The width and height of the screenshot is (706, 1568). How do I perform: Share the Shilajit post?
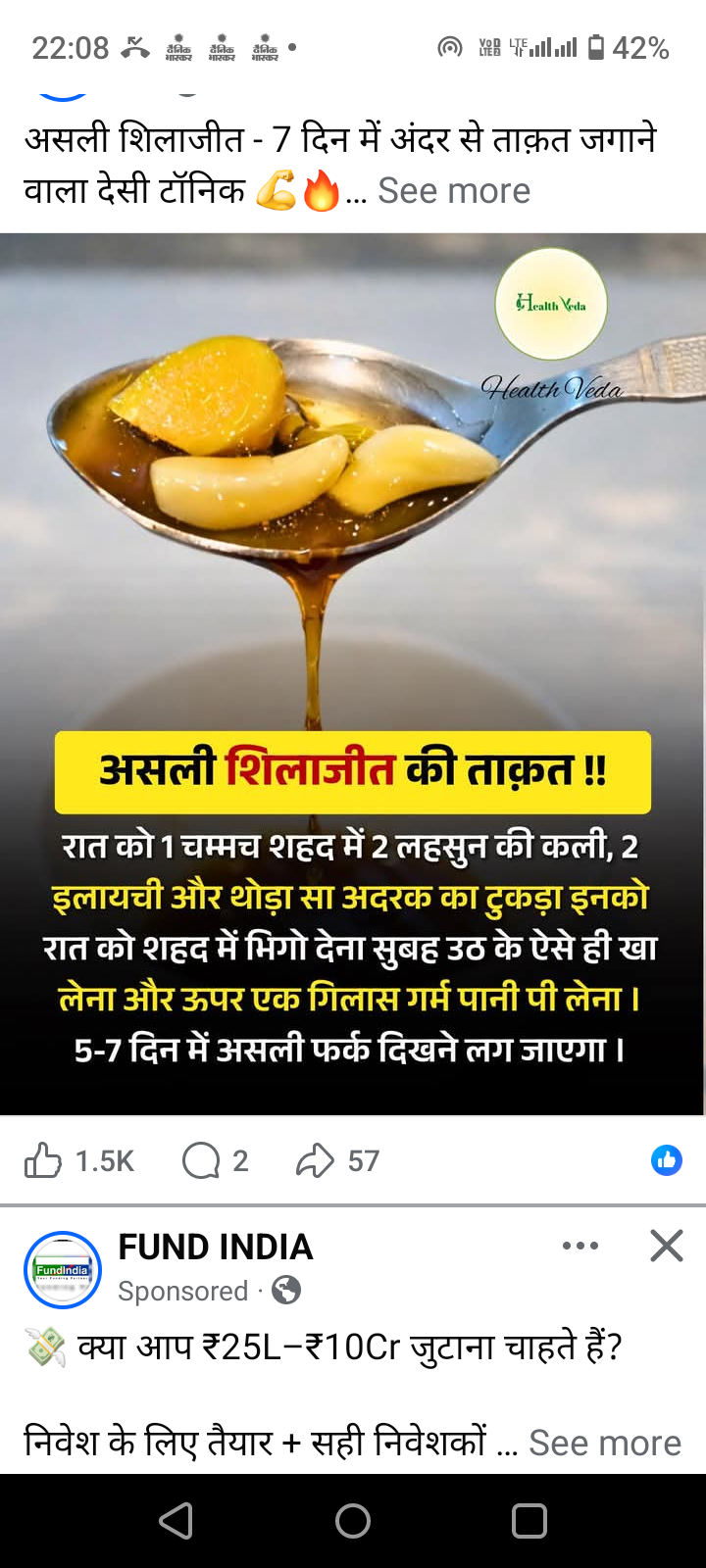pyautogui.click(x=316, y=1161)
